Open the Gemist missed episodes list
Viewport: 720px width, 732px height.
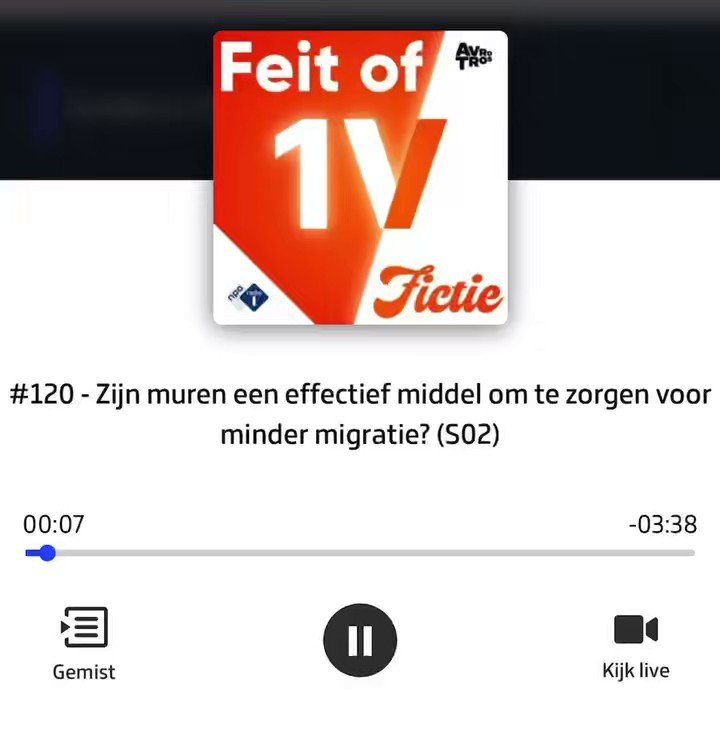coord(84,642)
